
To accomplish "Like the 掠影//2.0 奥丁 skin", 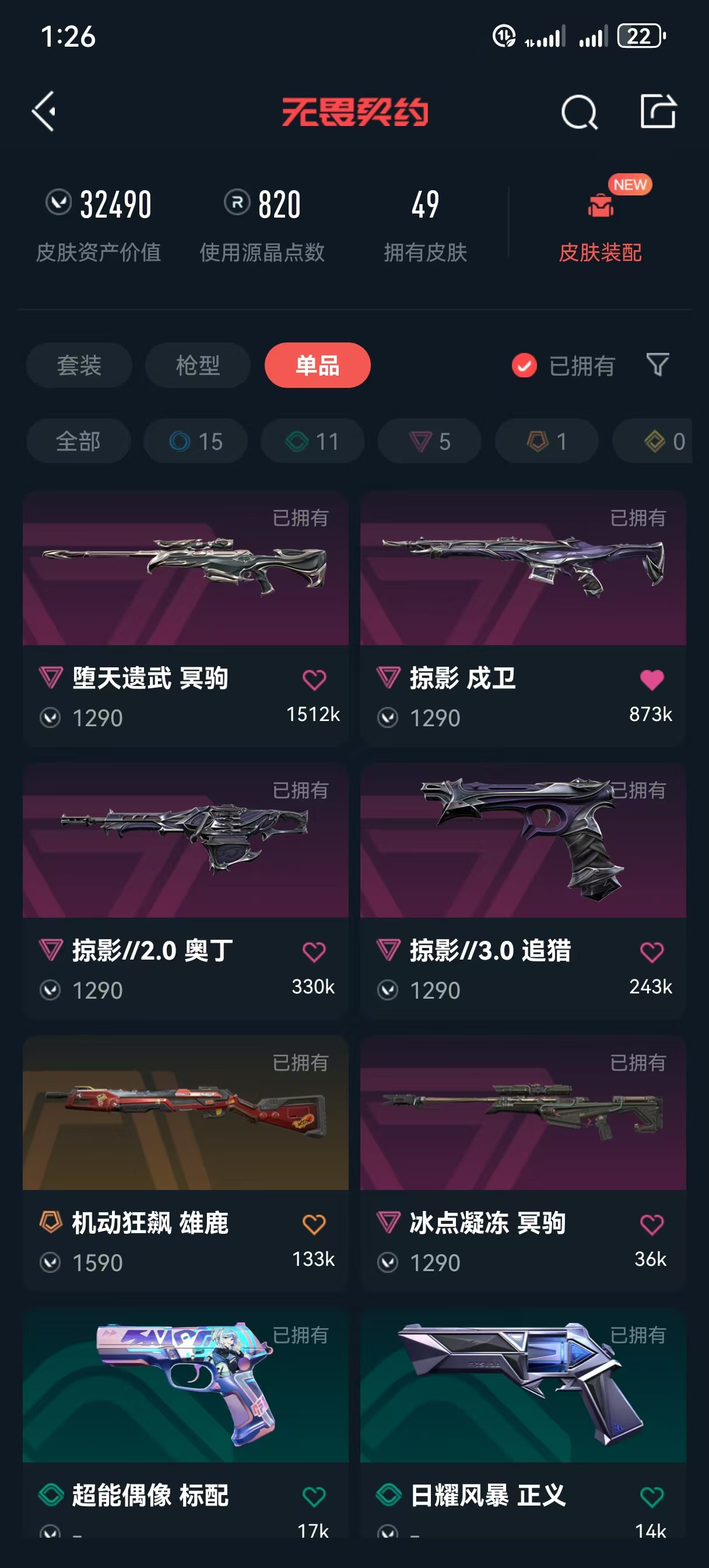I will pos(314,952).
